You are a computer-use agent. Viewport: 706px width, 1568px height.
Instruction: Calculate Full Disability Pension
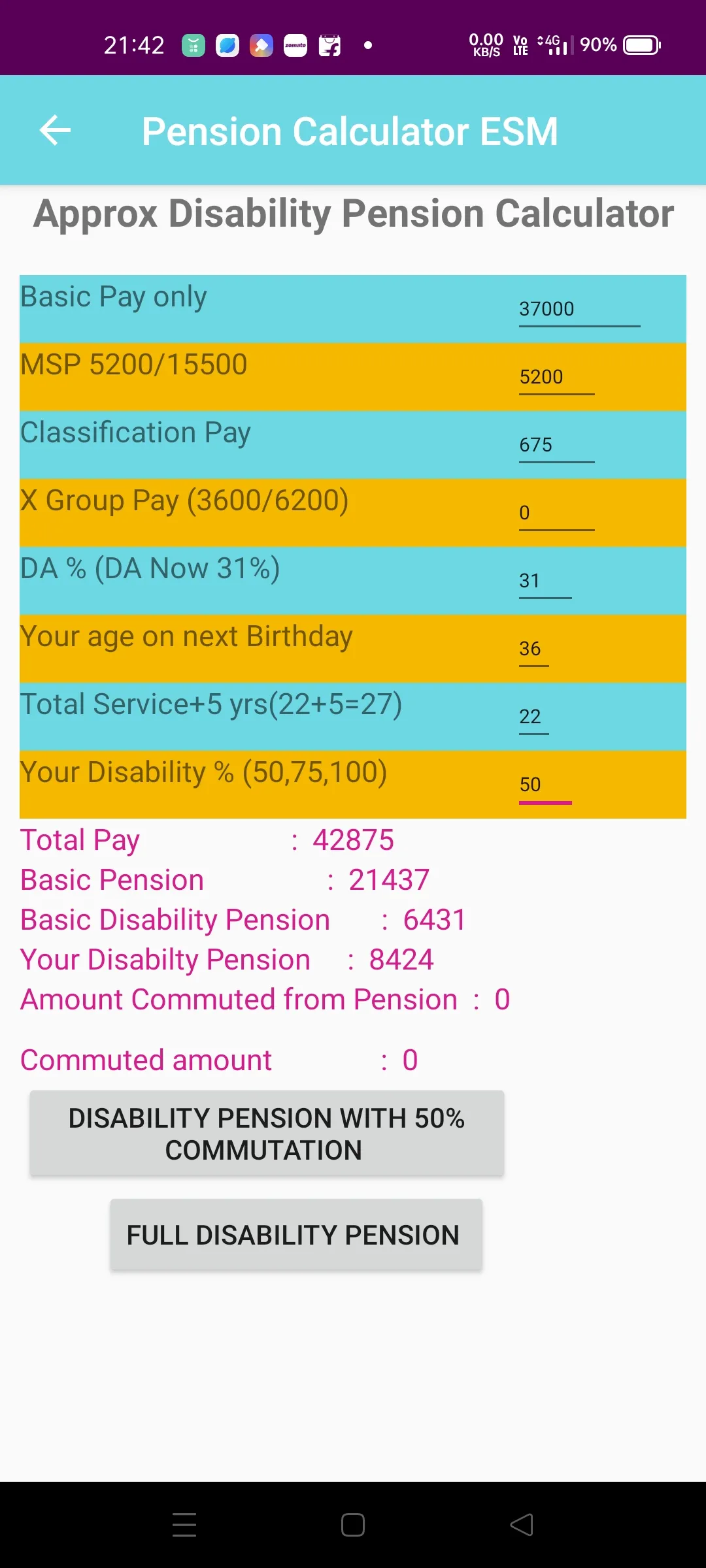(x=296, y=1235)
